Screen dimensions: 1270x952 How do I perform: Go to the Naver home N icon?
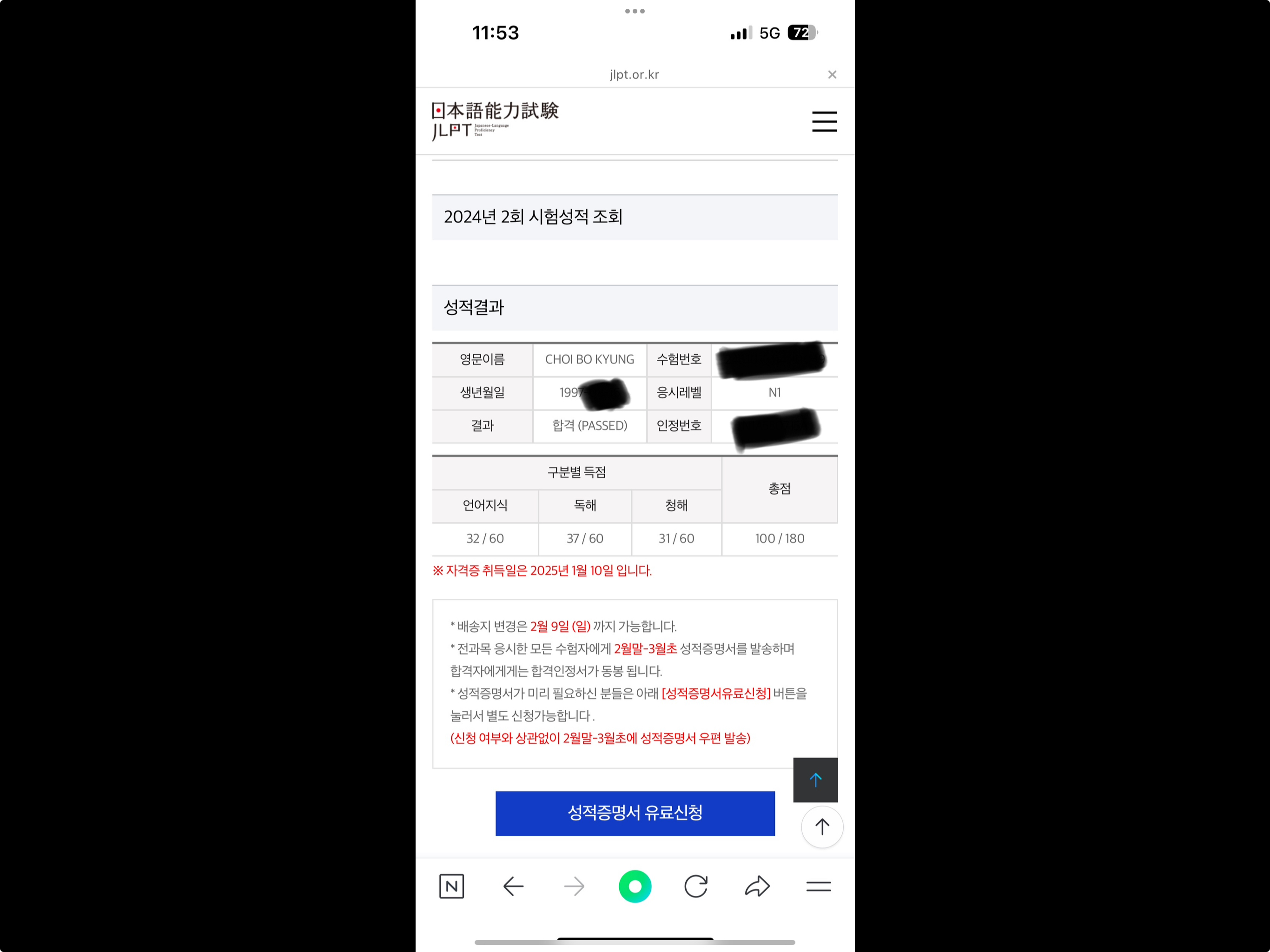coord(451,886)
